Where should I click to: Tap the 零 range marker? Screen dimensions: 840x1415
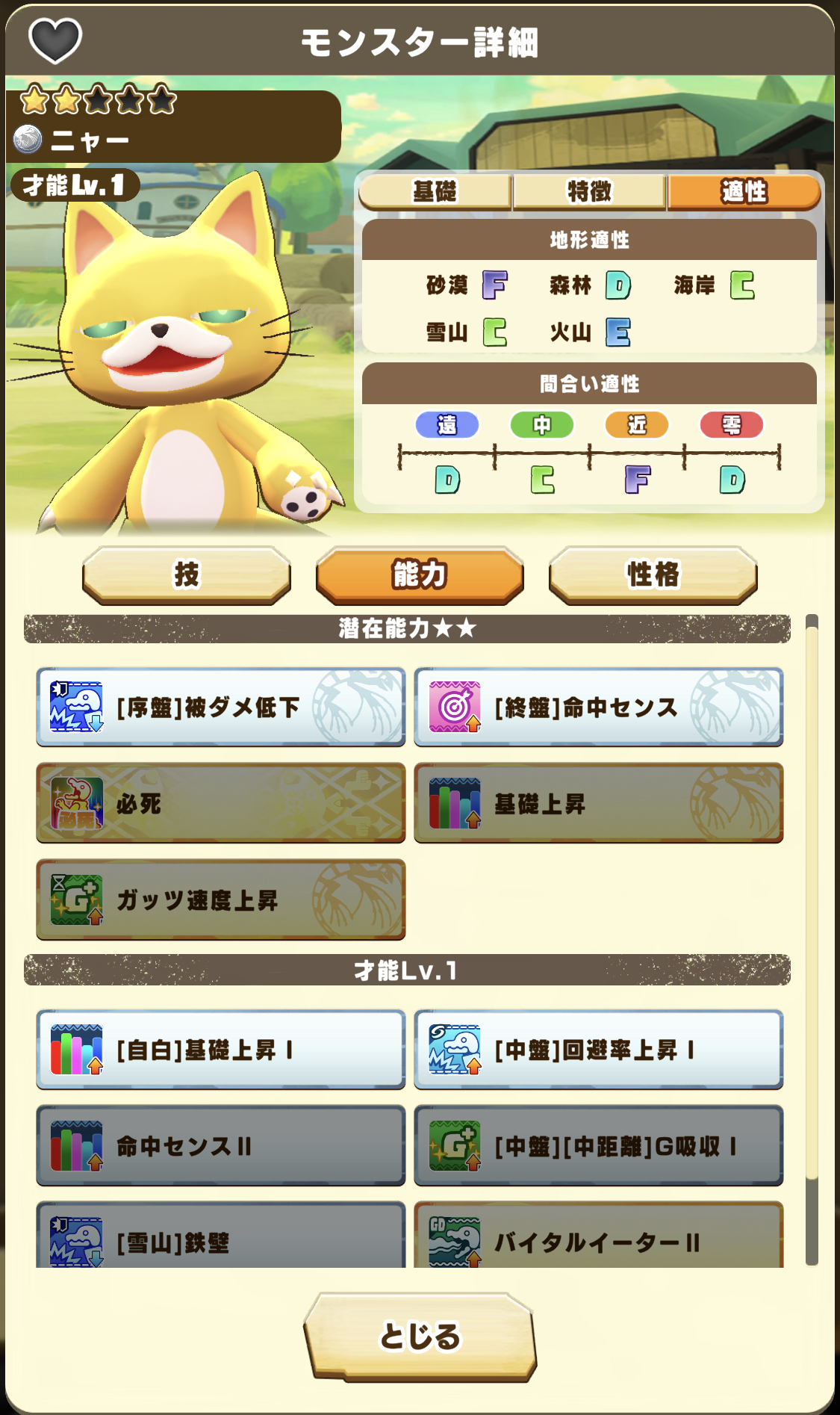730,426
